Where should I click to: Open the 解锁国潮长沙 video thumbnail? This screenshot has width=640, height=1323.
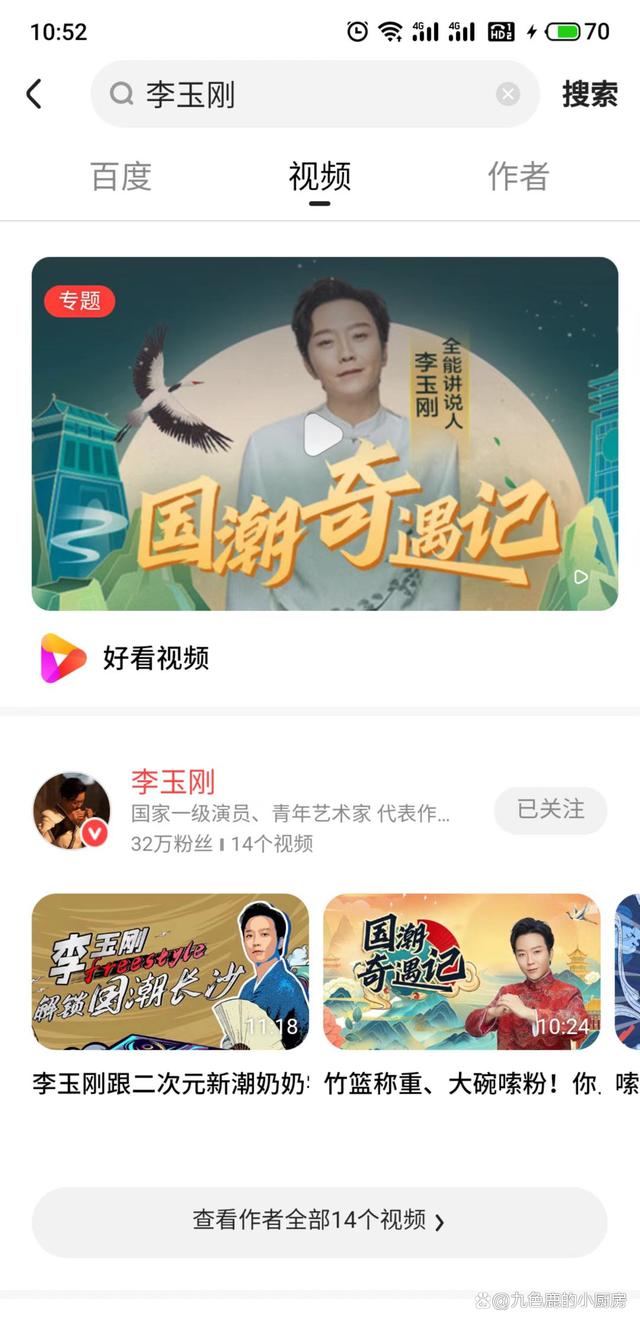click(170, 971)
